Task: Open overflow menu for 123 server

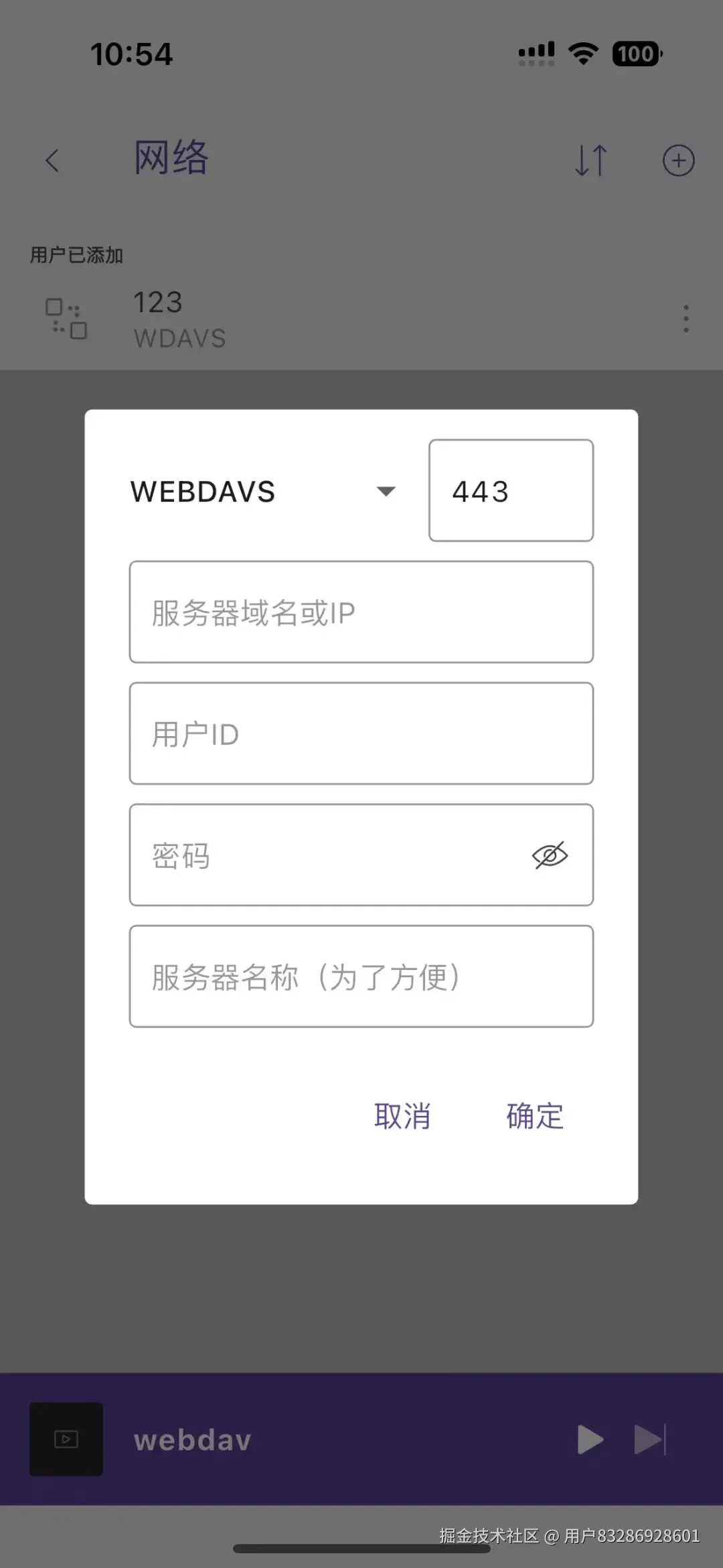Action: [x=686, y=319]
